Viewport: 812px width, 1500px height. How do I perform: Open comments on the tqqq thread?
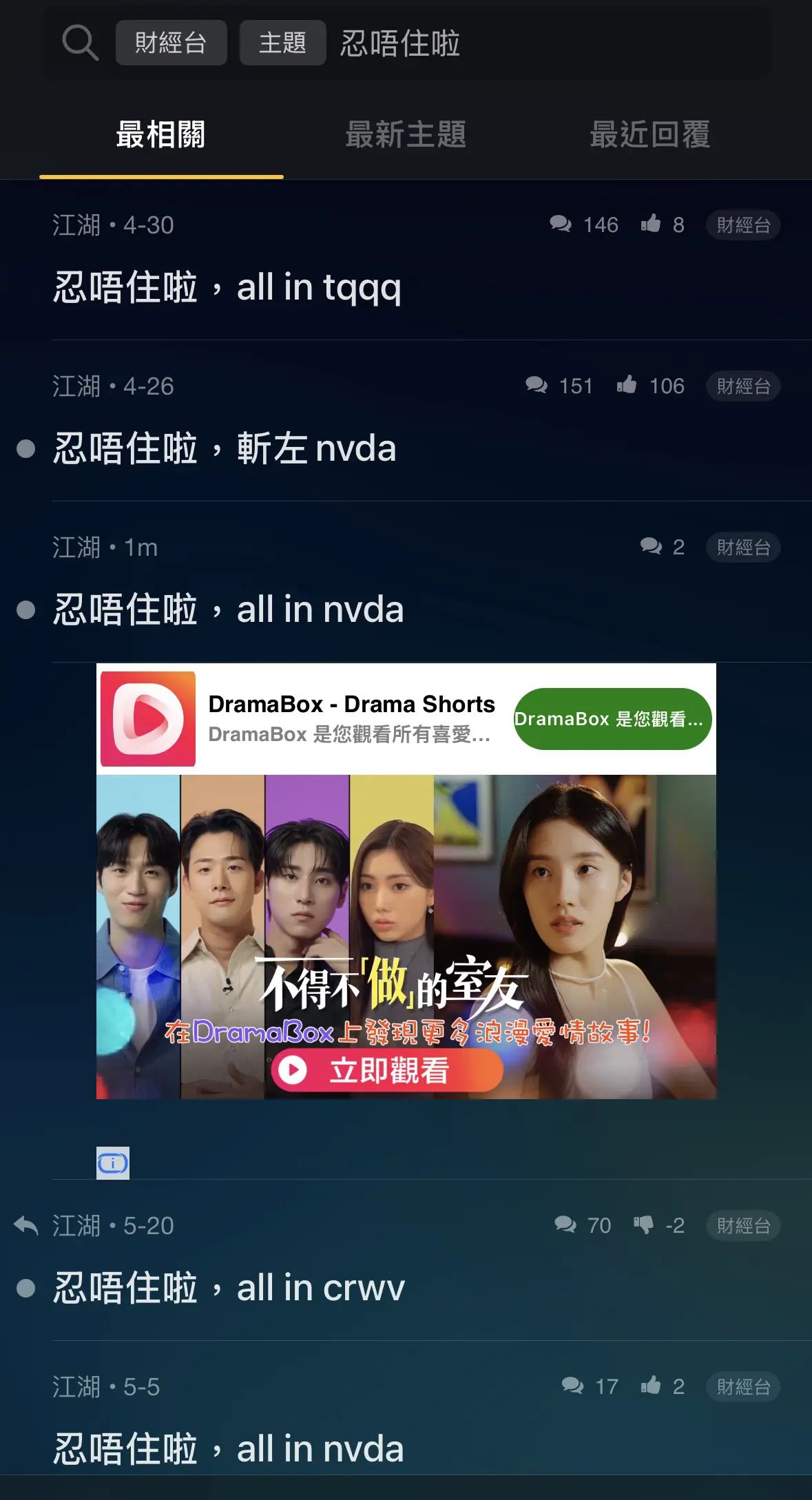click(x=563, y=224)
